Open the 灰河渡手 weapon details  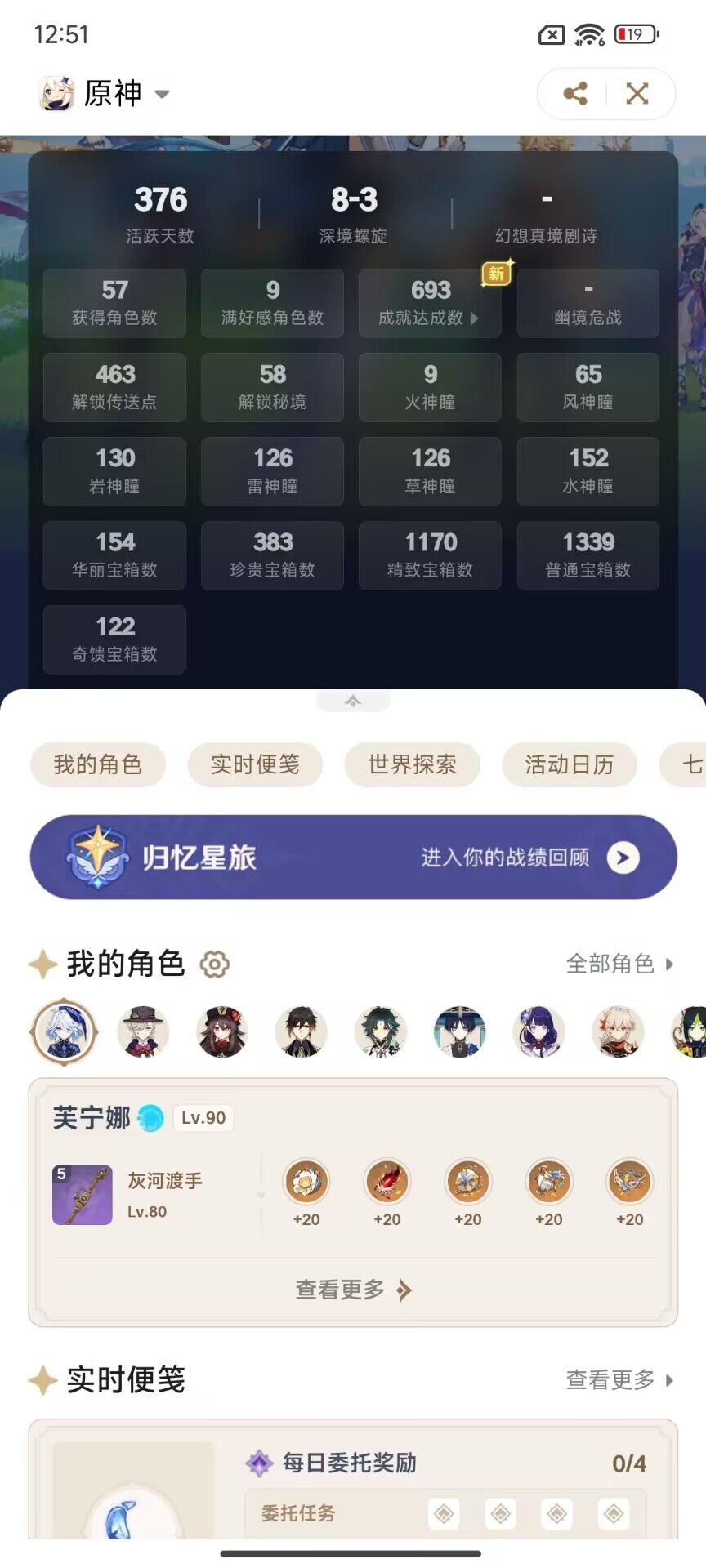click(83, 1195)
